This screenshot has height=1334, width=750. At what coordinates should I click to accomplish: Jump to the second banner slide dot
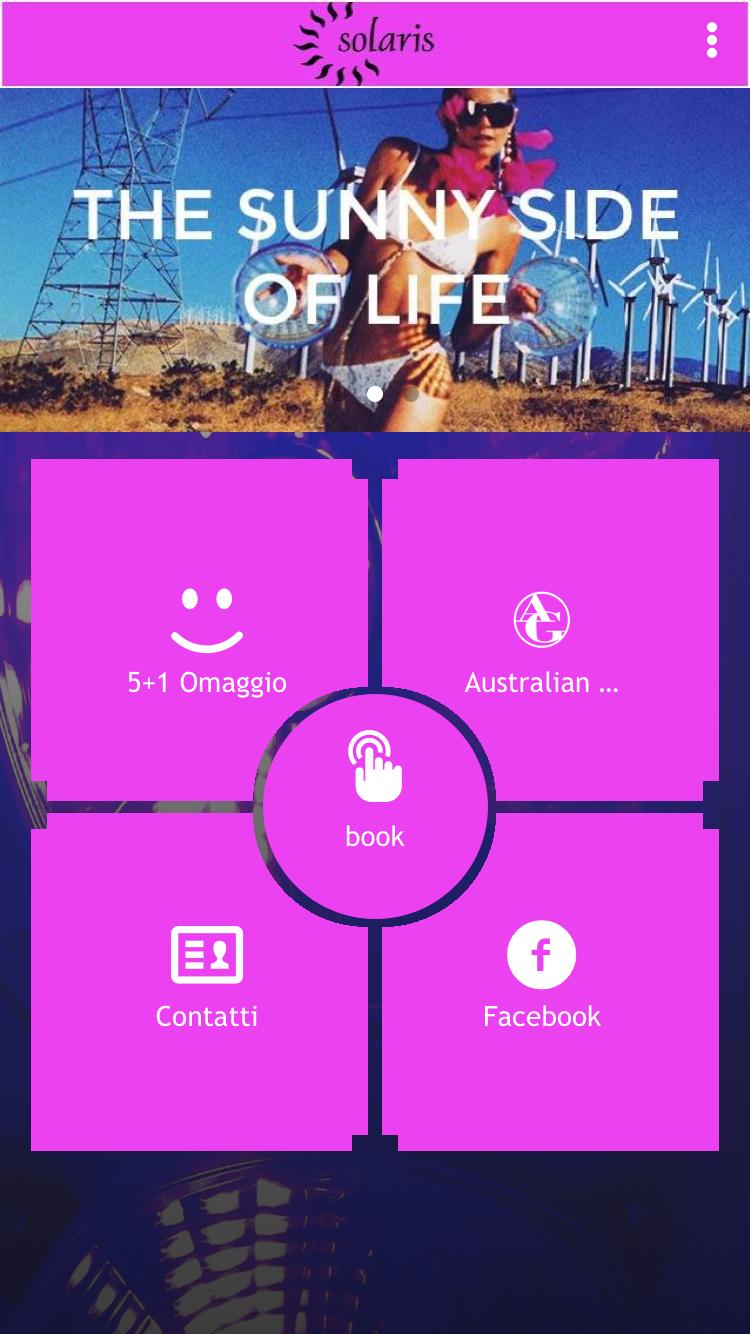tap(411, 394)
